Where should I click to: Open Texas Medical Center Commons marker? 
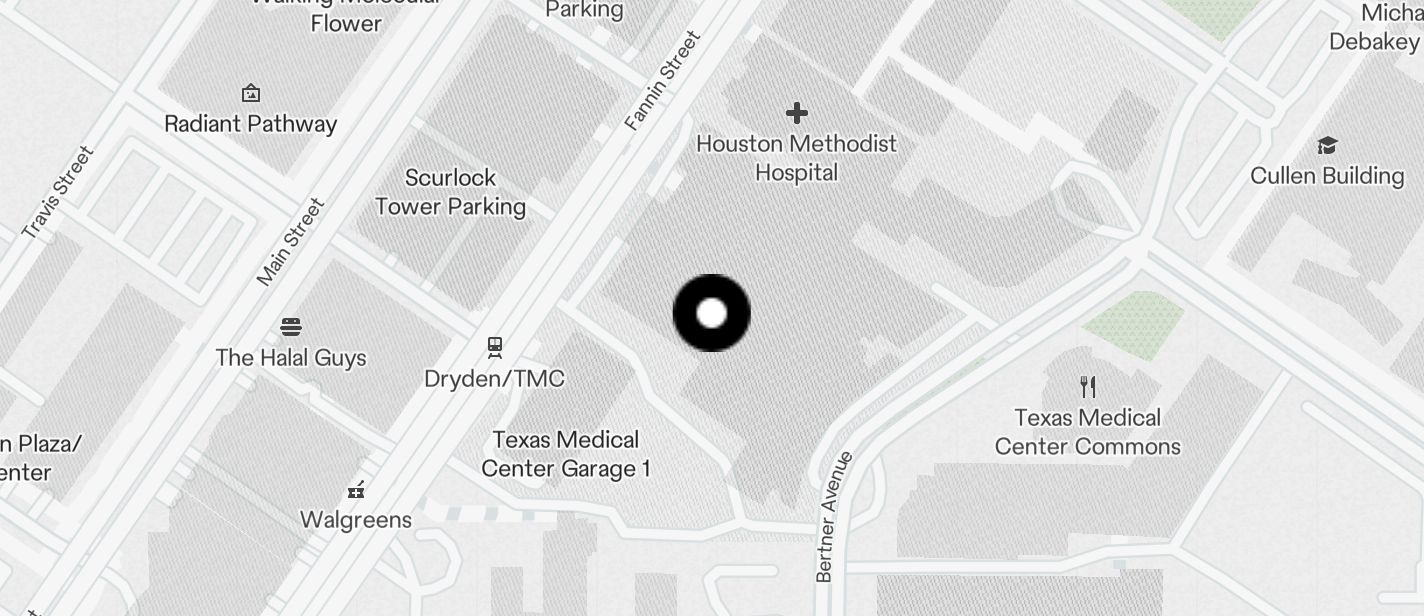pos(1088,387)
